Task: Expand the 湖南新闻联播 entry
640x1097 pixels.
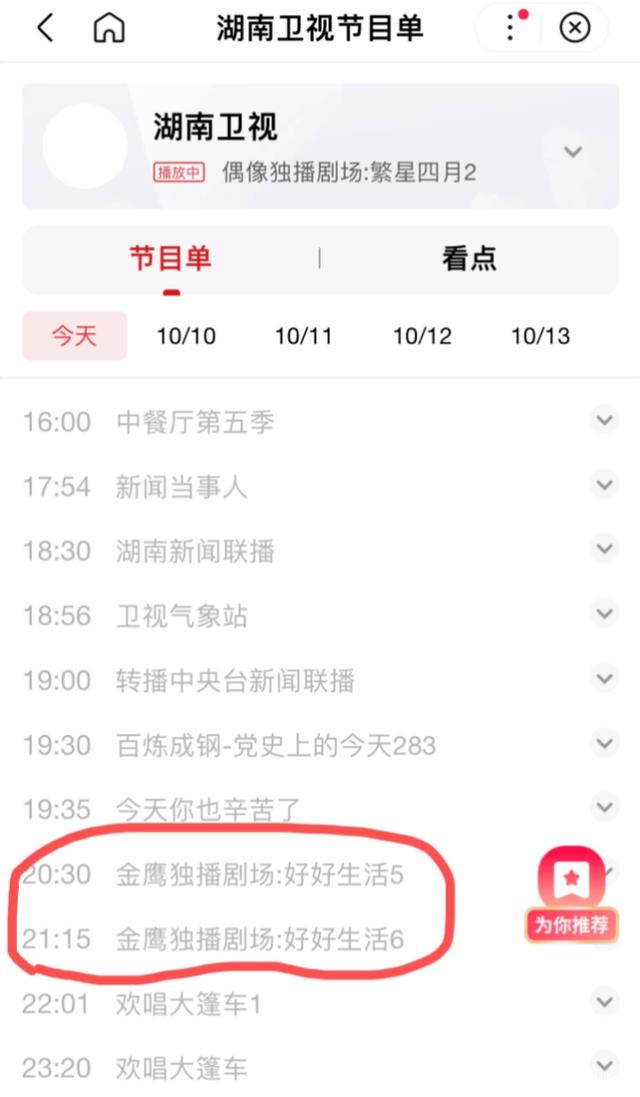Action: coord(604,550)
